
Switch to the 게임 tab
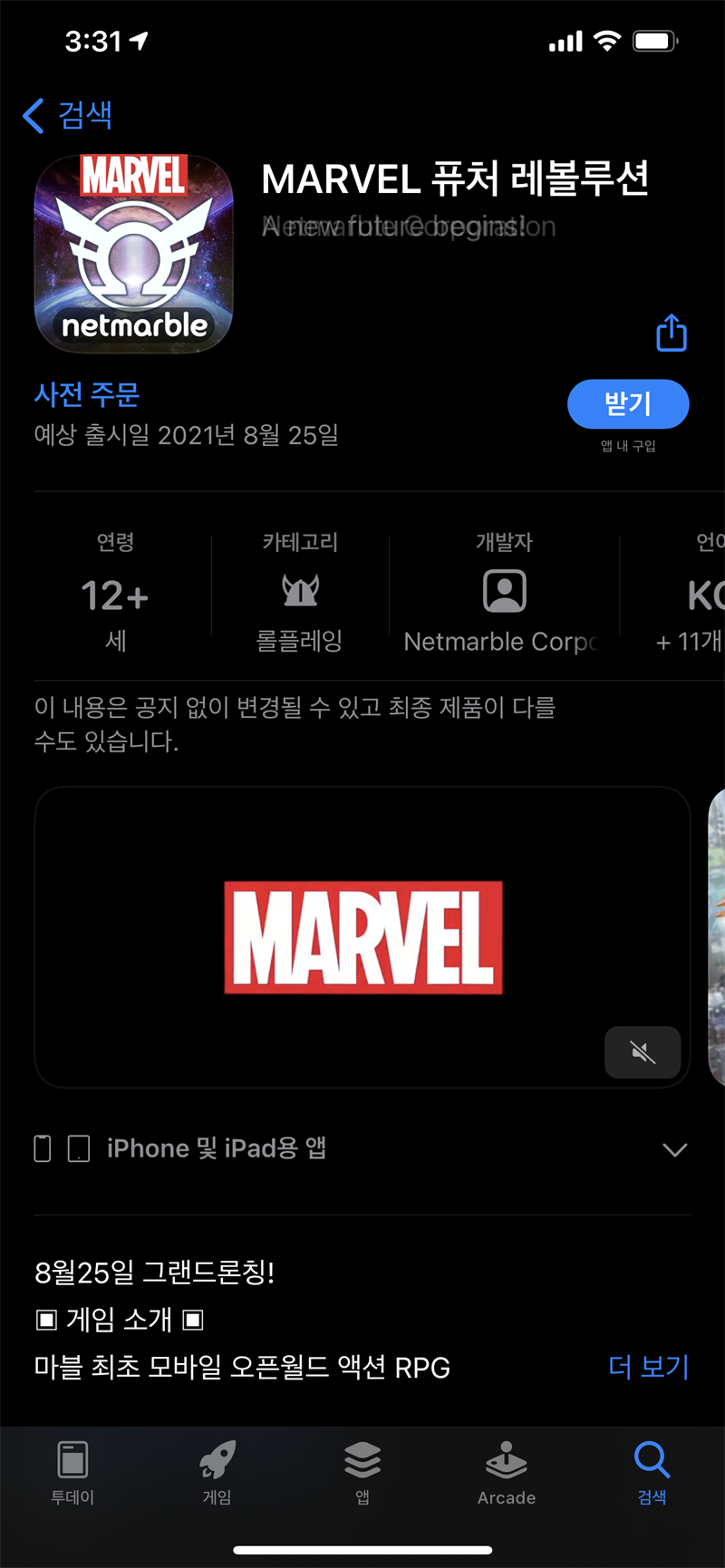click(217, 1472)
